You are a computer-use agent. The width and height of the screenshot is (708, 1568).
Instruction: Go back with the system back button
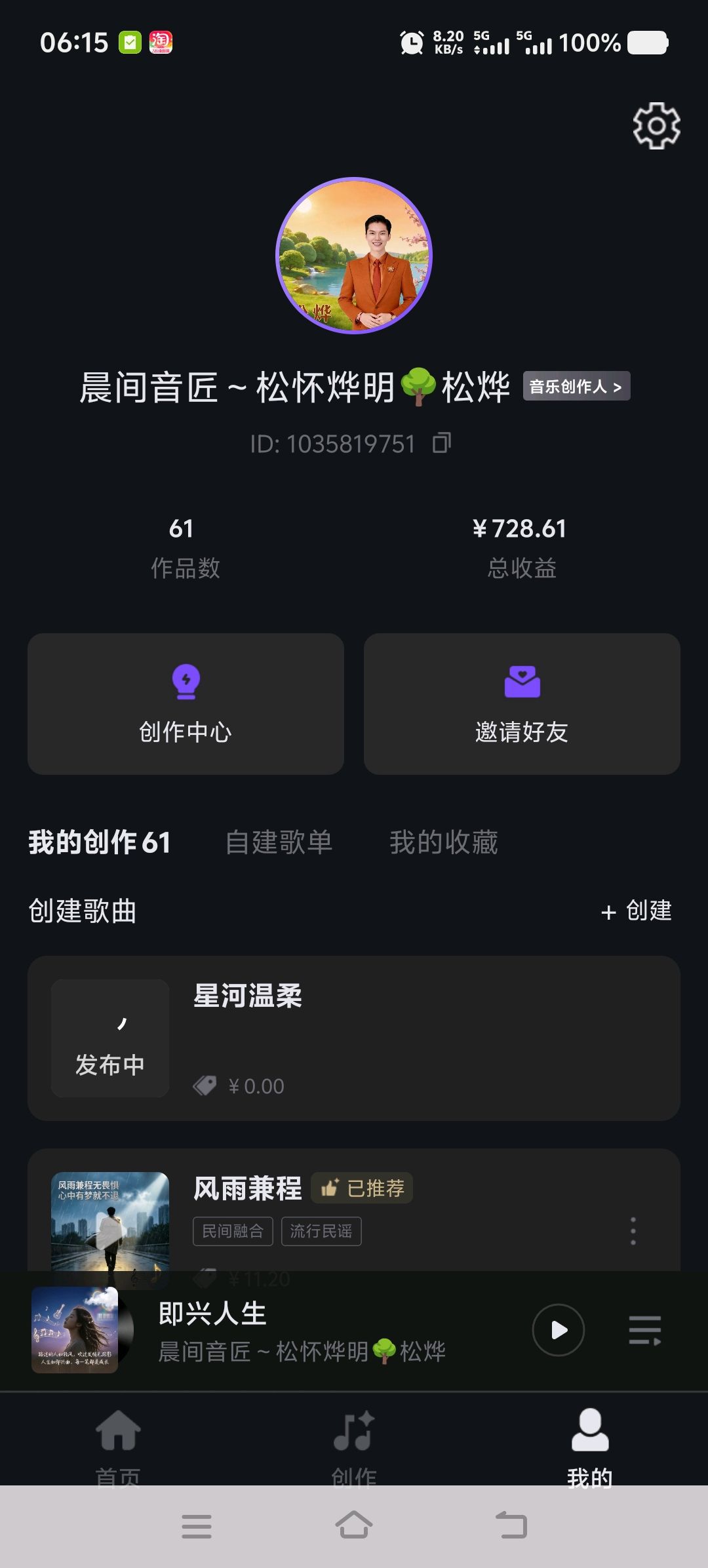(511, 1525)
